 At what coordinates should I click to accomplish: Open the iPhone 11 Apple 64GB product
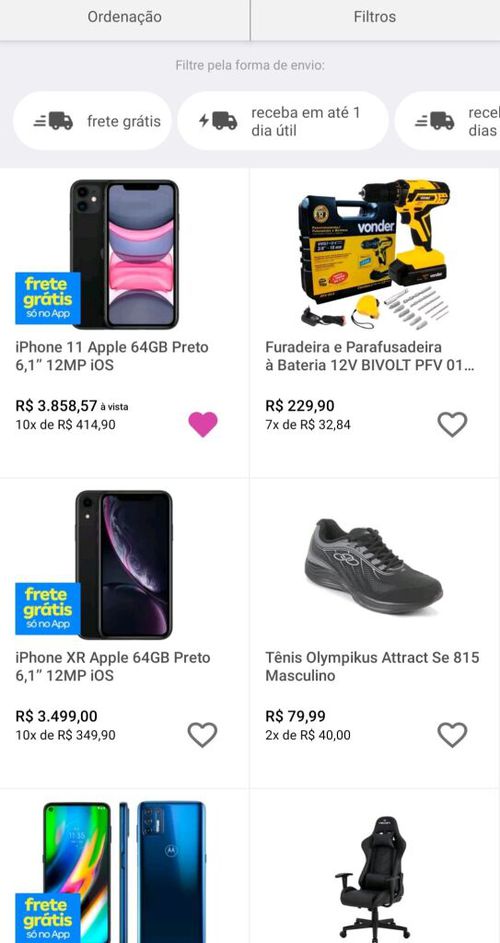coord(125,323)
